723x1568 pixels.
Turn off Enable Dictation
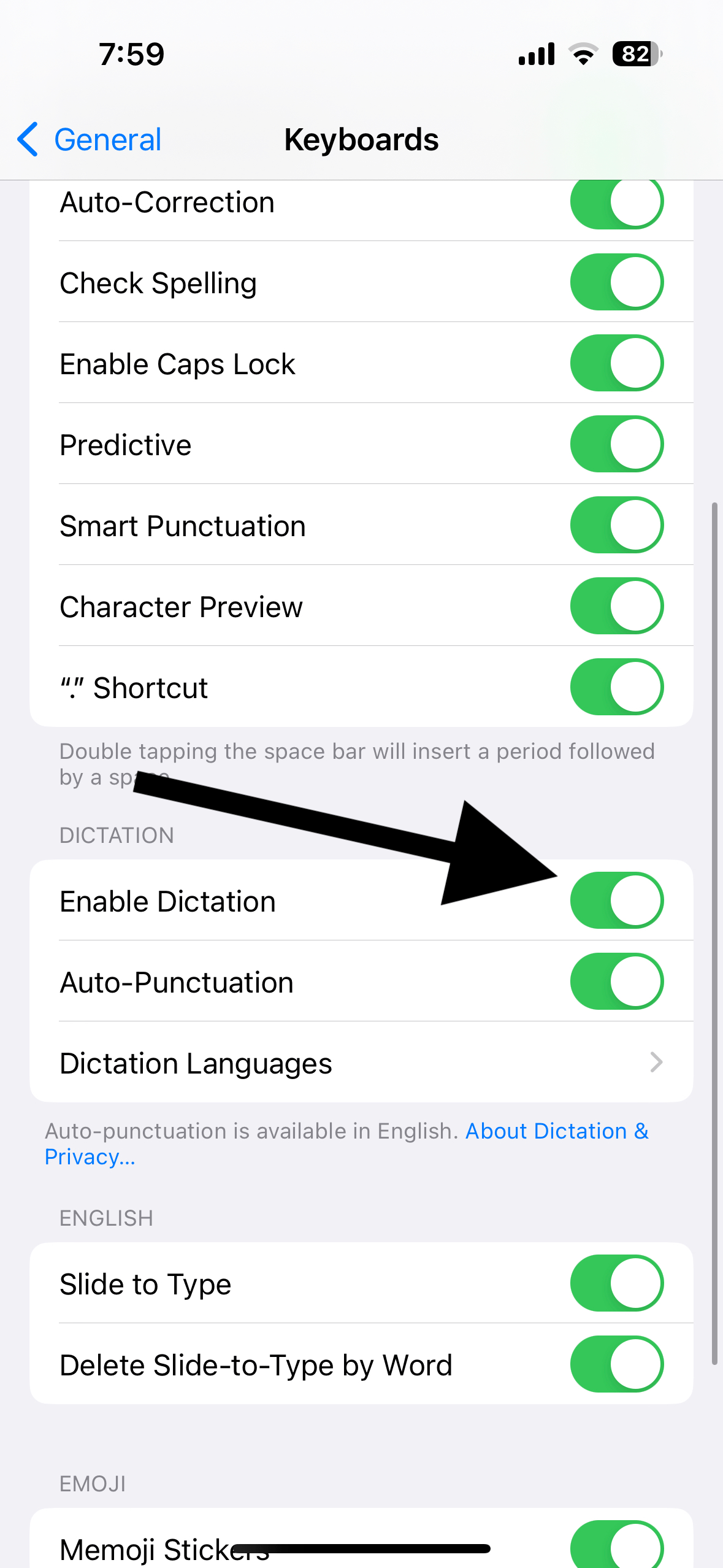pos(616,901)
